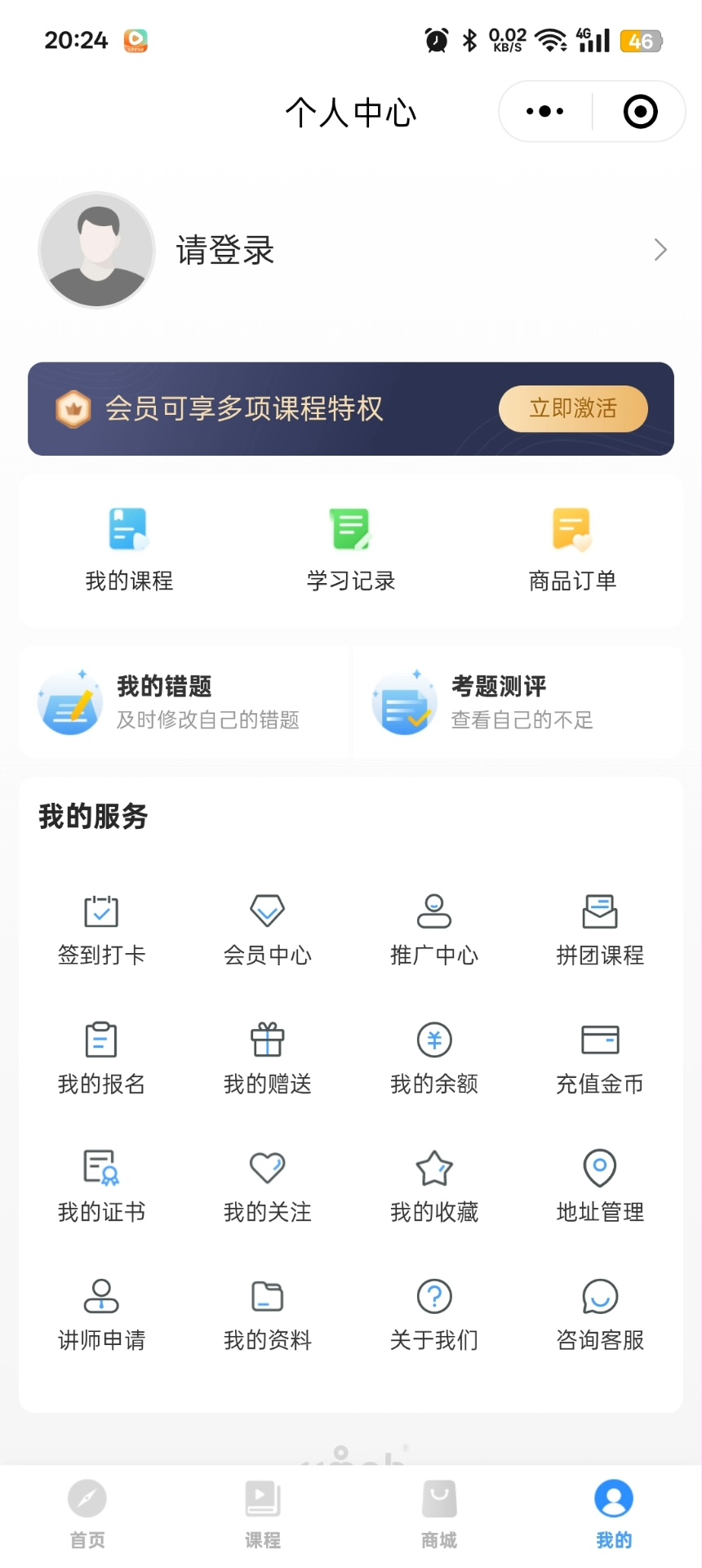Open the 考题测评 card
The width and height of the screenshot is (702, 1568).
(518, 702)
